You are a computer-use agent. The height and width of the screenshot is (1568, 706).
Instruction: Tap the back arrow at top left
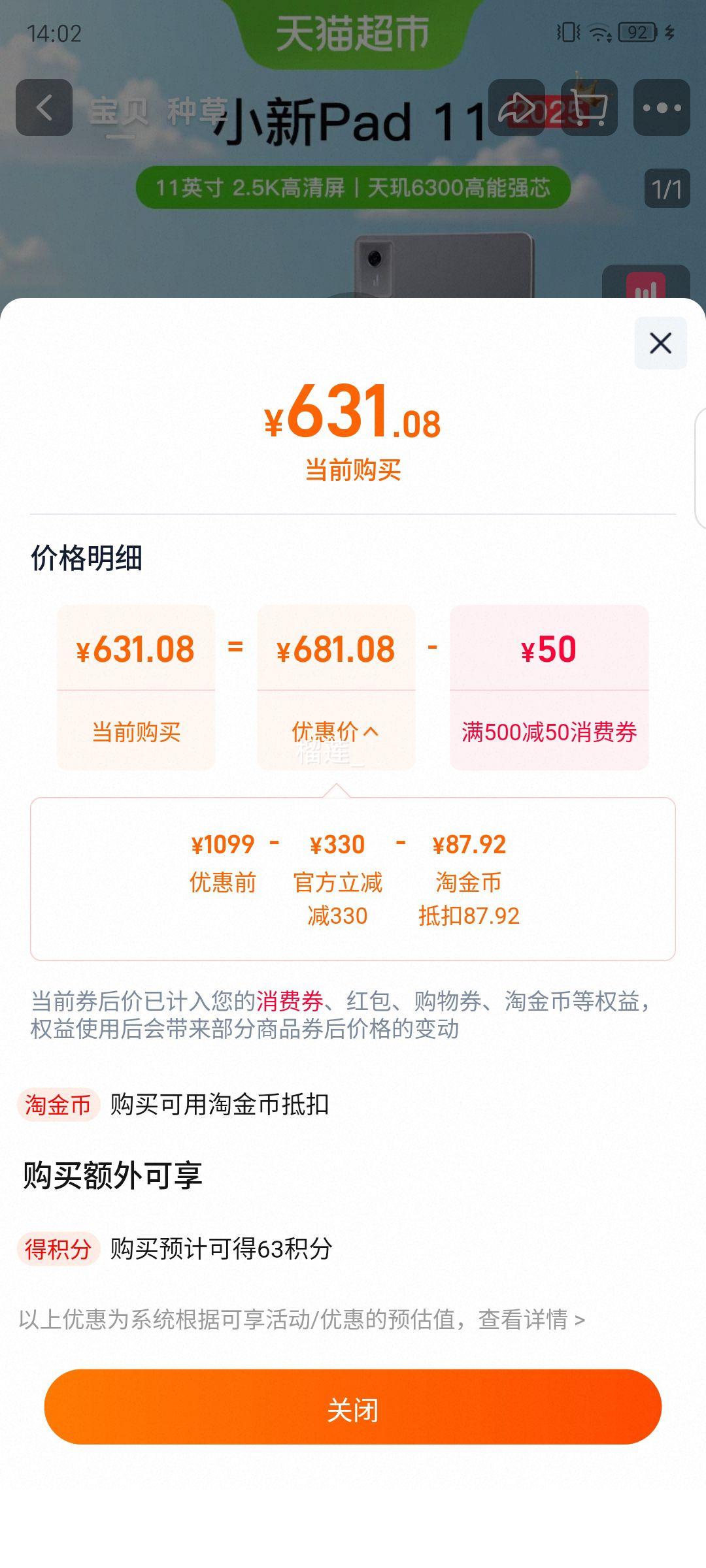pyautogui.click(x=43, y=108)
